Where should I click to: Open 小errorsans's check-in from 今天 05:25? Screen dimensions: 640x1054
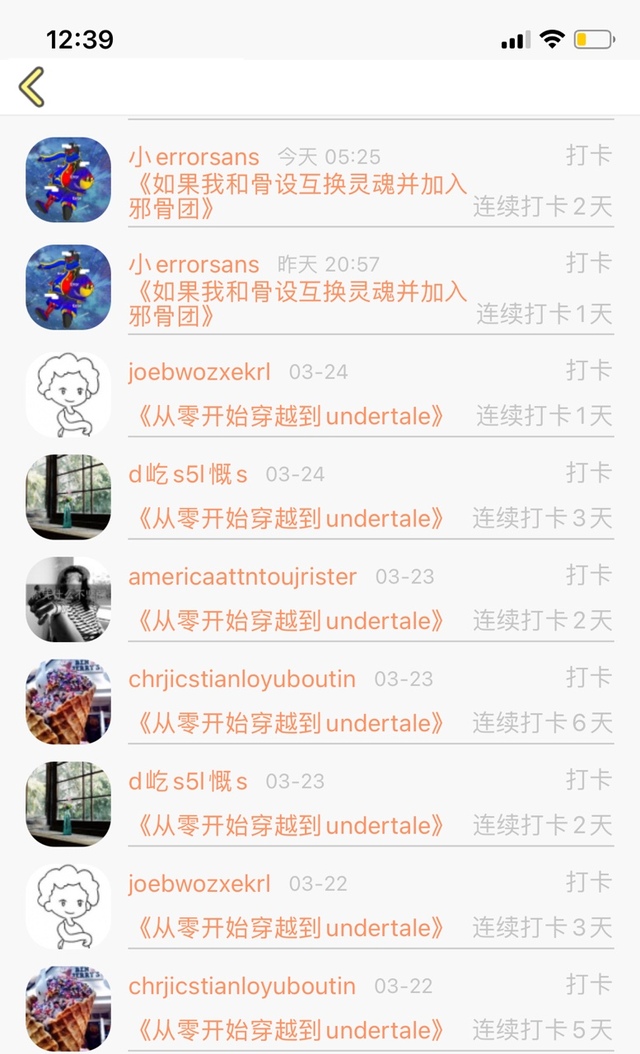pyautogui.click(x=320, y=182)
